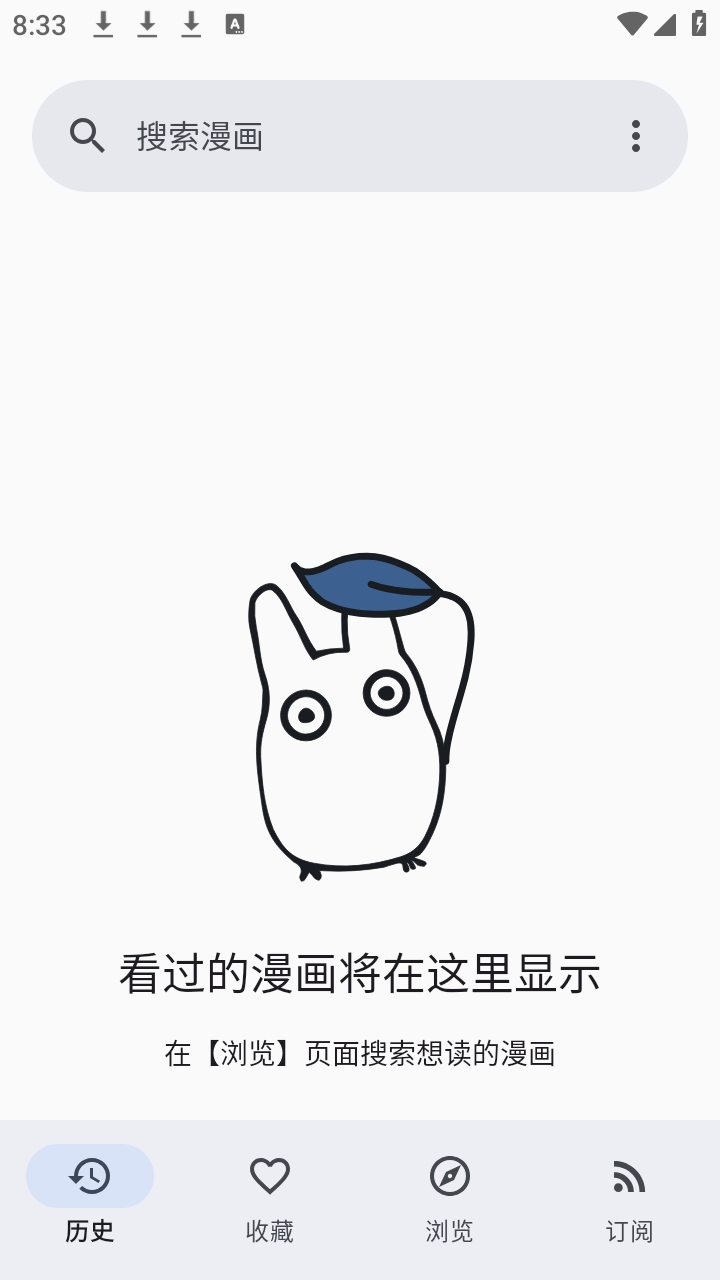
Task: Select the History clock icon
Action: point(89,1176)
